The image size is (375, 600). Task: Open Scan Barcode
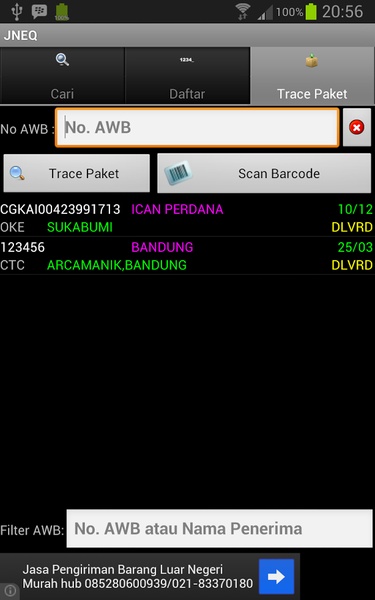[264, 173]
